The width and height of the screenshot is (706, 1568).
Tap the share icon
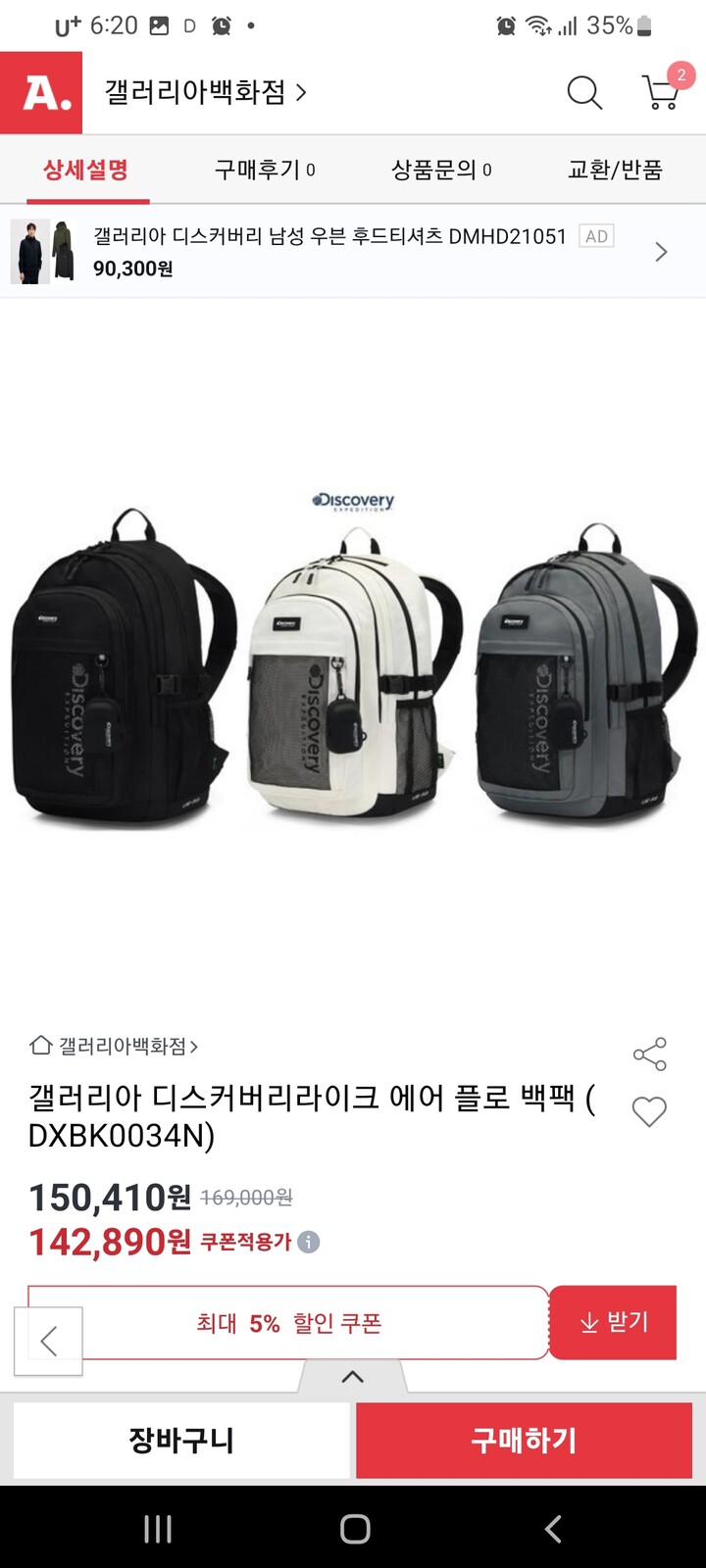click(648, 1054)
